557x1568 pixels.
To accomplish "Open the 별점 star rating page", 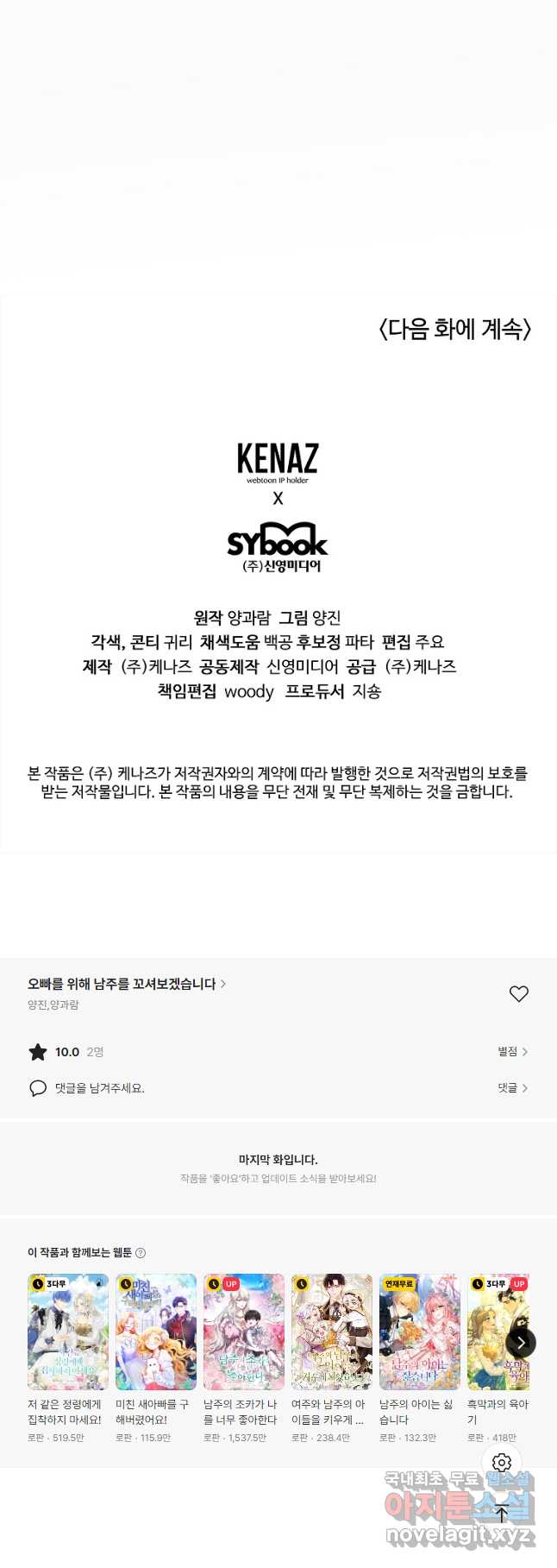I will click(x=512, y=1051).
